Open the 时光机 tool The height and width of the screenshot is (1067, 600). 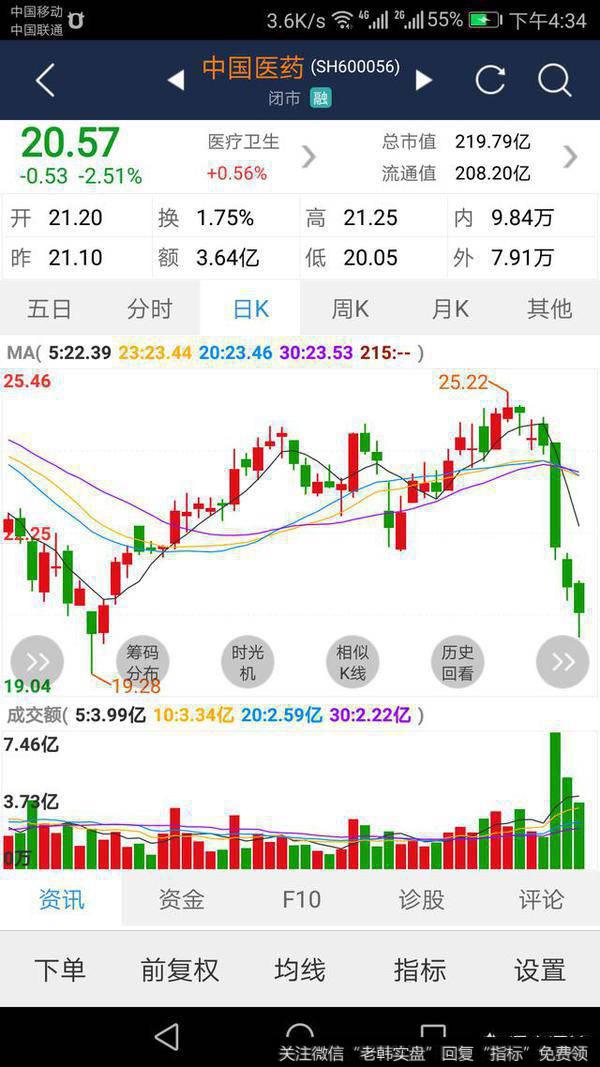(247, 662)
